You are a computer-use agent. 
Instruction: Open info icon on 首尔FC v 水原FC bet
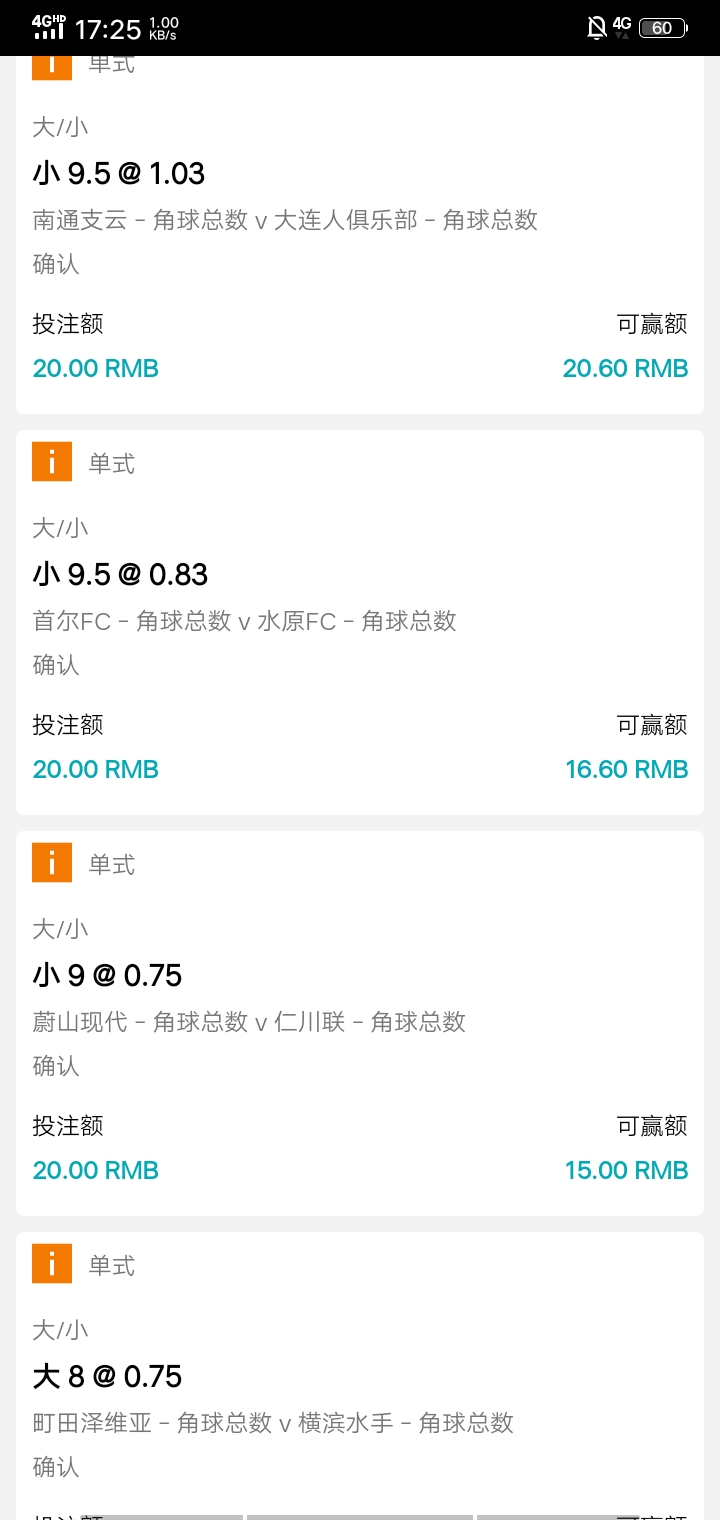tap(52, 462)
